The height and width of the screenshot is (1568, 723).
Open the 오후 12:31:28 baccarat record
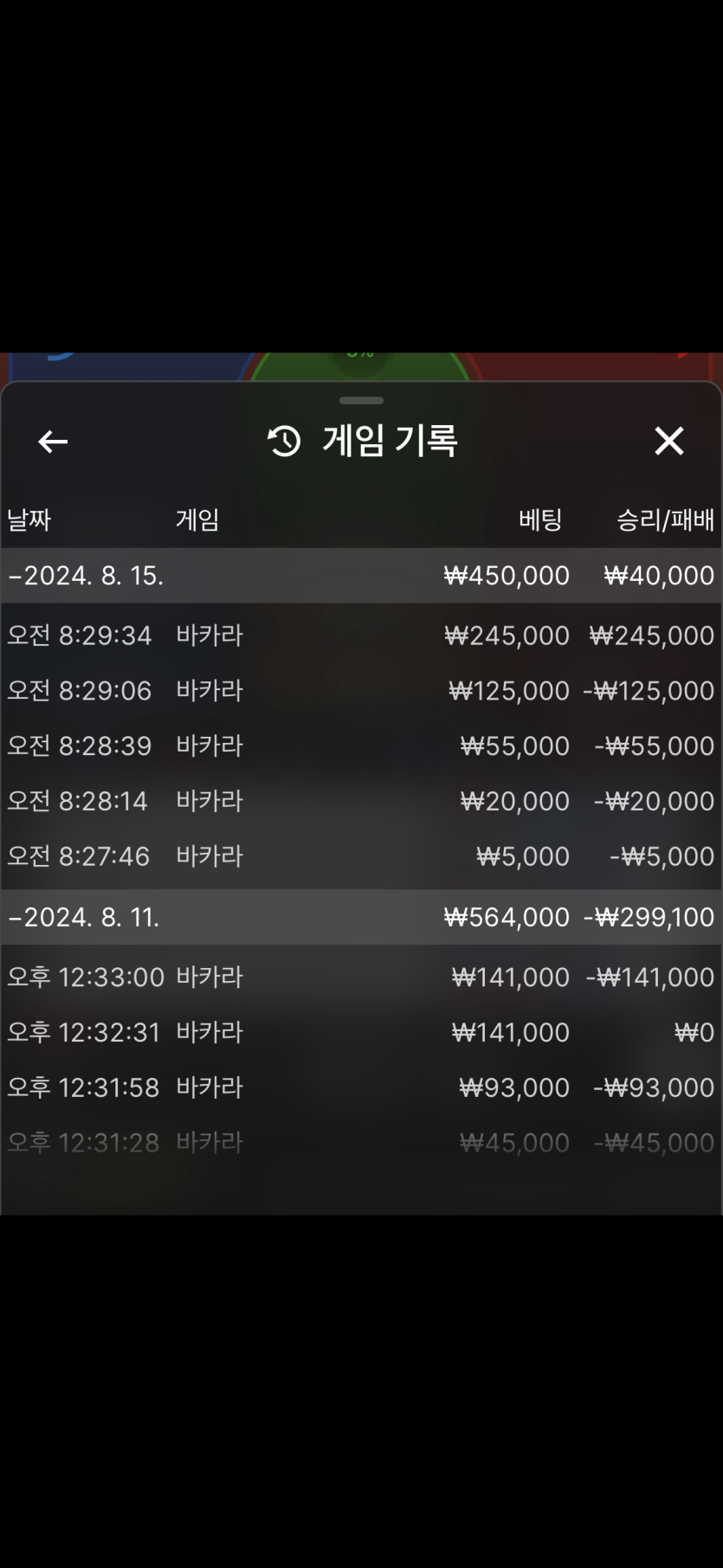tap(361, 1143)
